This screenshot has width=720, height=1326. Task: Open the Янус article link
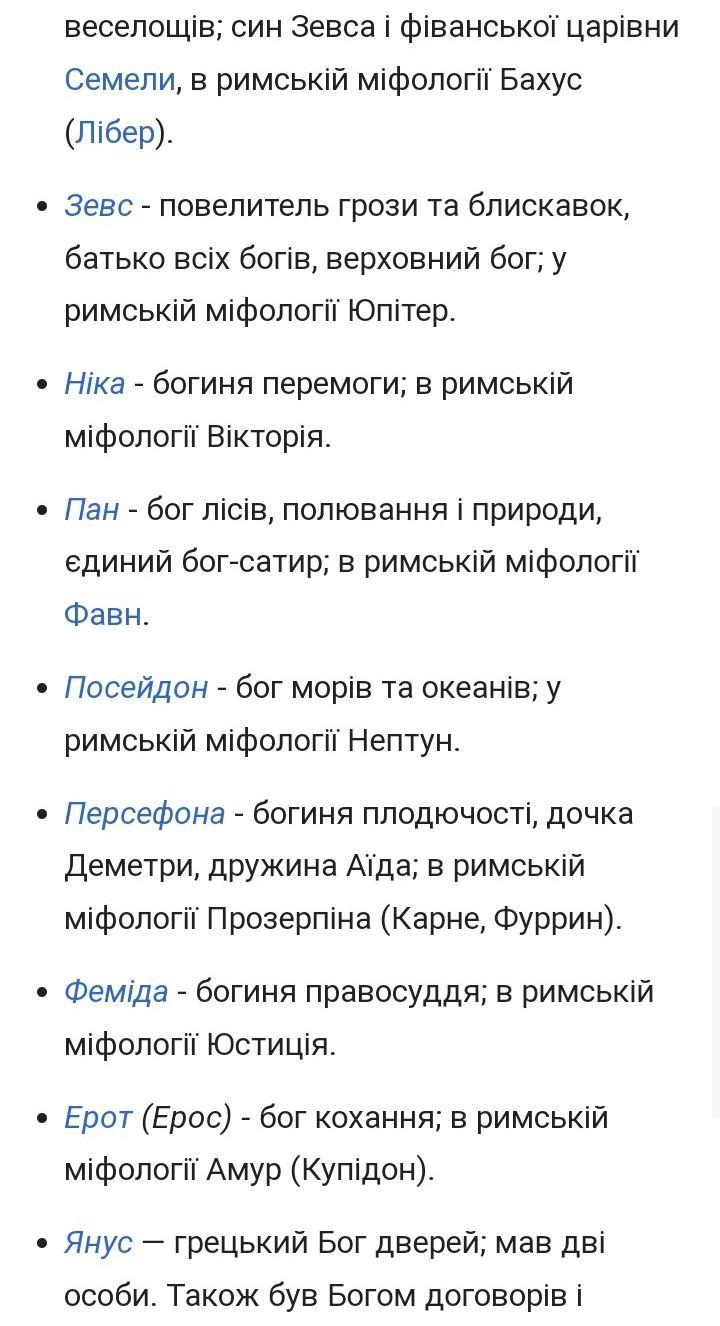pos(98,1244)
